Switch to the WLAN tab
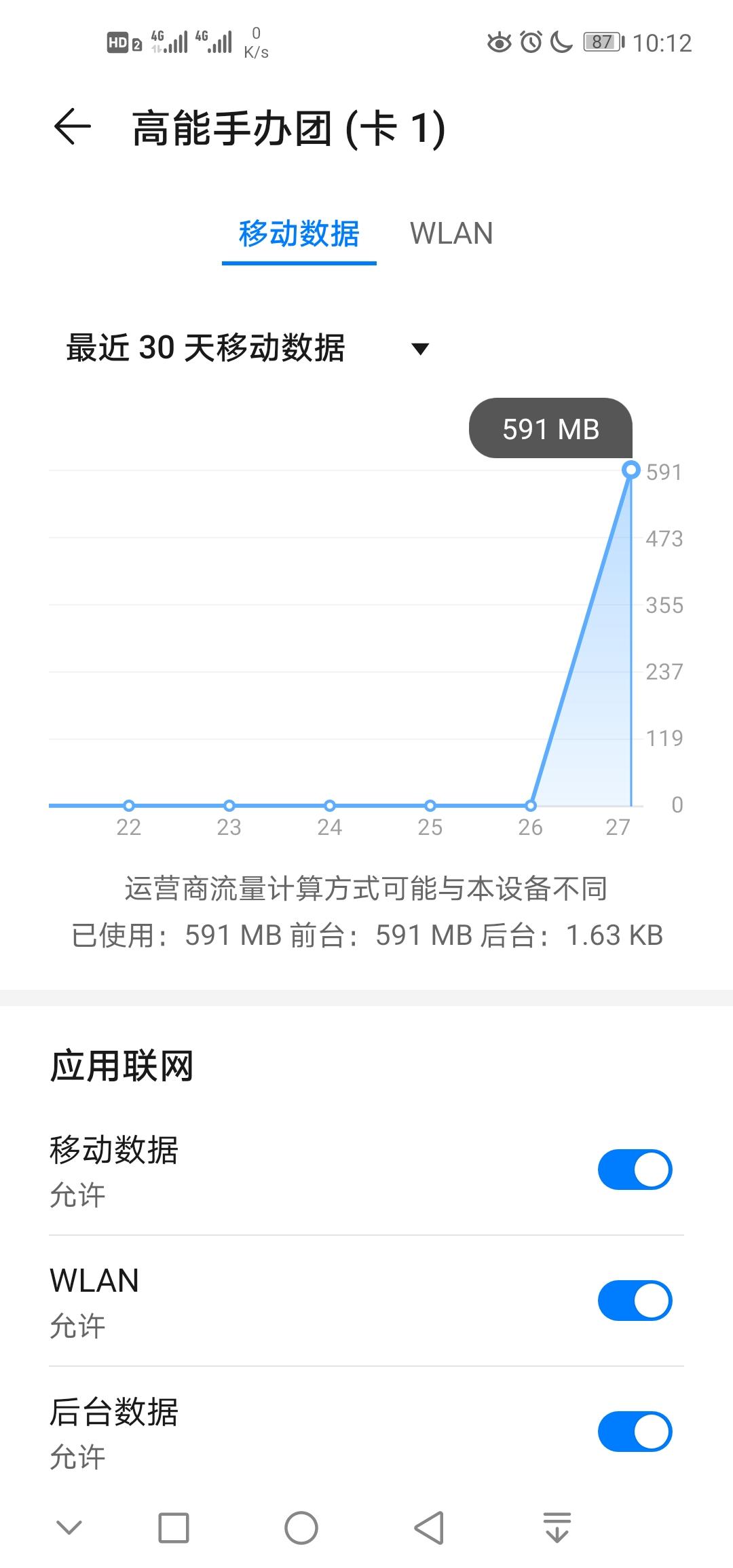Viewport: 733px width, 1568px height. point(451,234)
